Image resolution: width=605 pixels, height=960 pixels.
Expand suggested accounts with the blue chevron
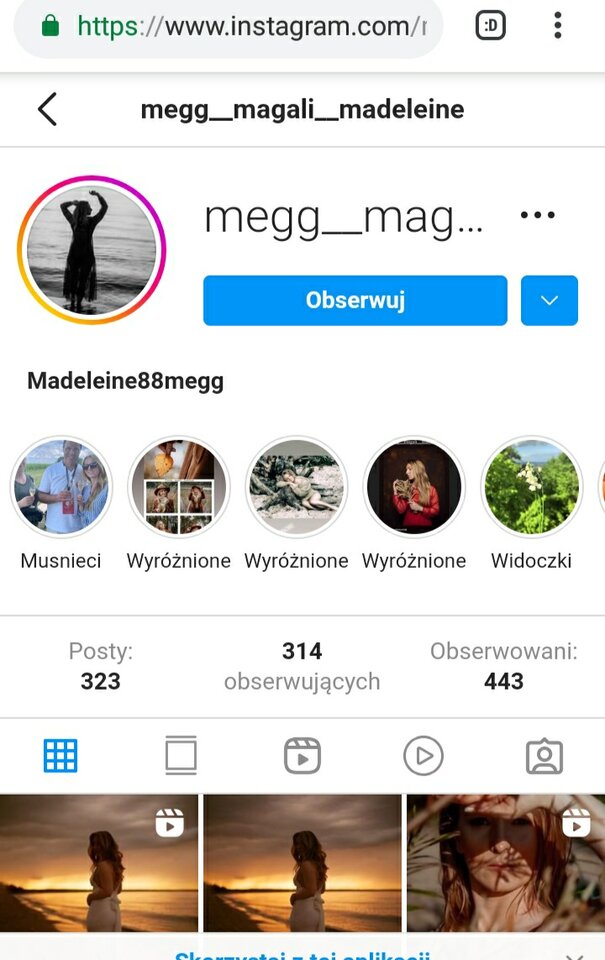pos(549,300)
